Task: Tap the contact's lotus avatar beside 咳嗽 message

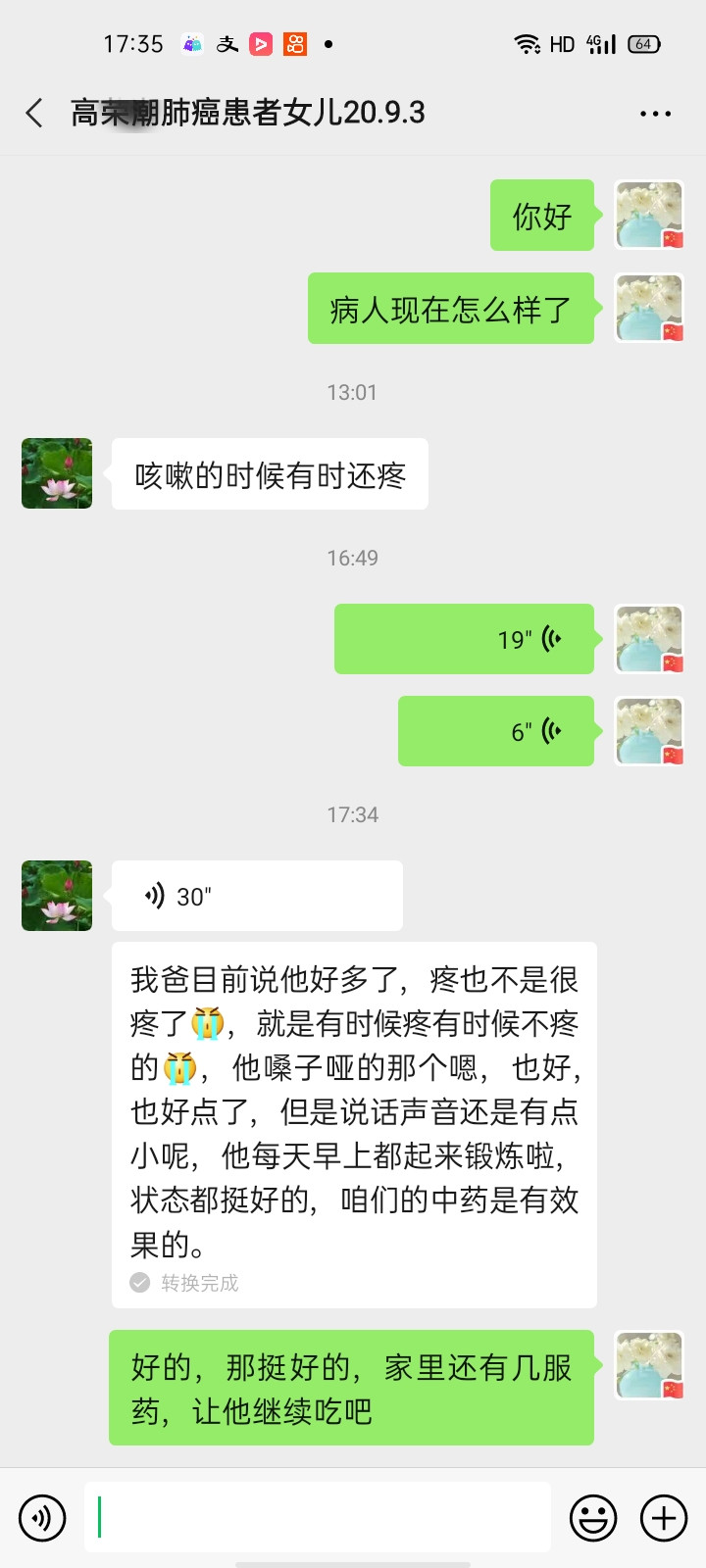Action: coord(57,473)
